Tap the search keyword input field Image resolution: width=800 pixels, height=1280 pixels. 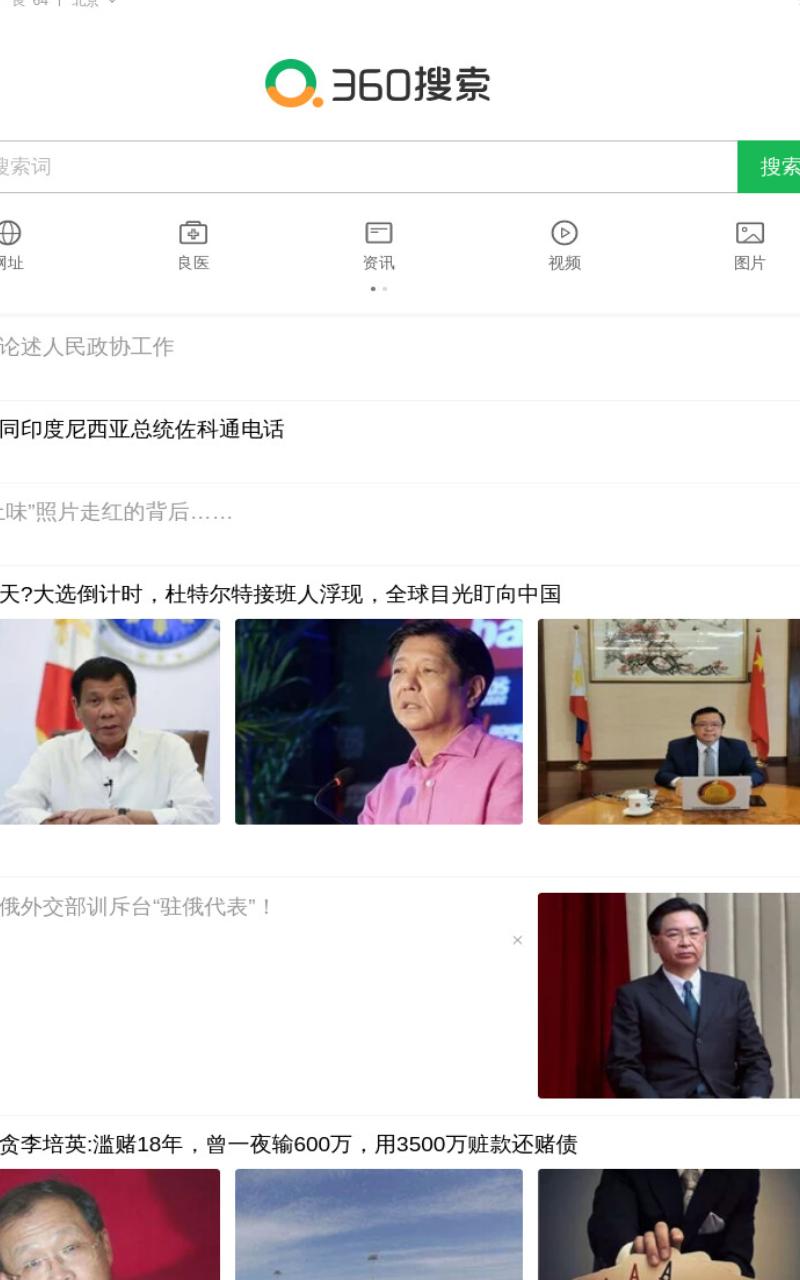368,167
